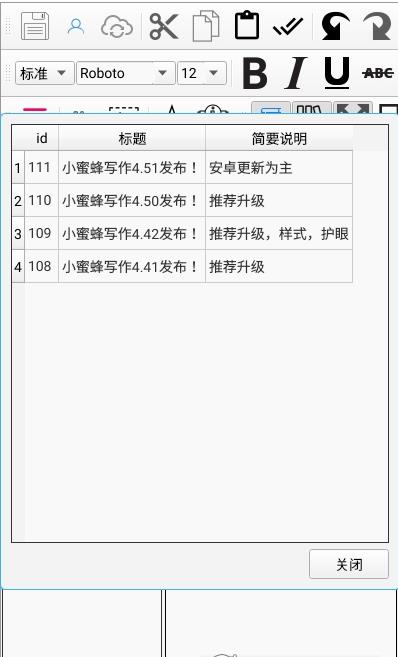The height and width of the screenshot is (657, 398).
Task: Toggle strikethrough ABC formatting
Action: point(377,73)
